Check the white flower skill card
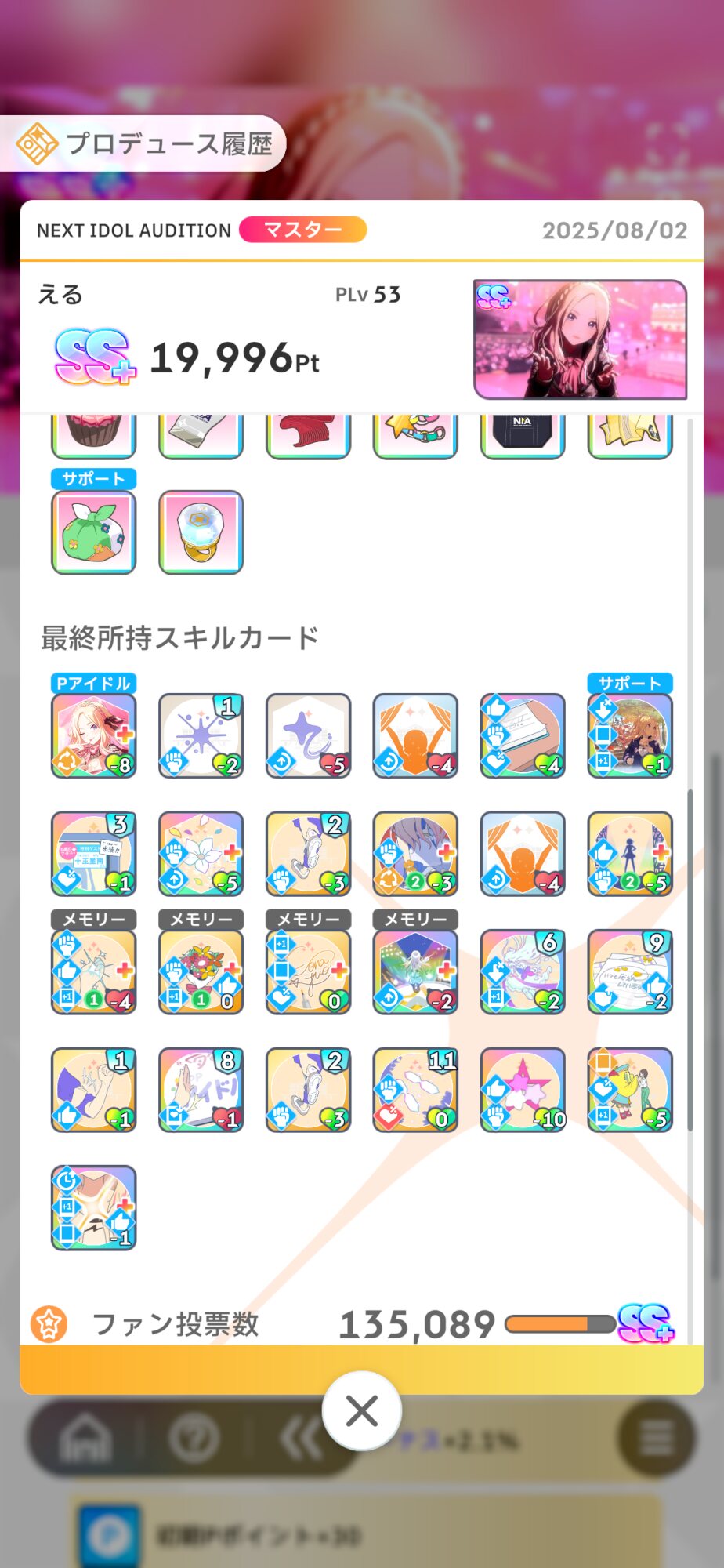The image size is (724, 1568). (x=201, y=854)
